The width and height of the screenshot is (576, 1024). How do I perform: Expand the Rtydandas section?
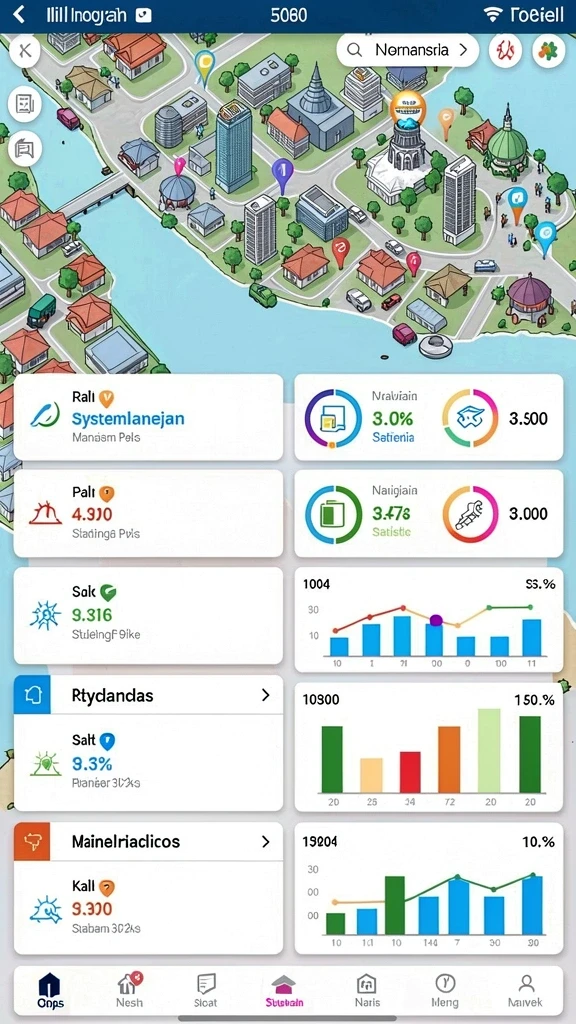click(148, 696)
